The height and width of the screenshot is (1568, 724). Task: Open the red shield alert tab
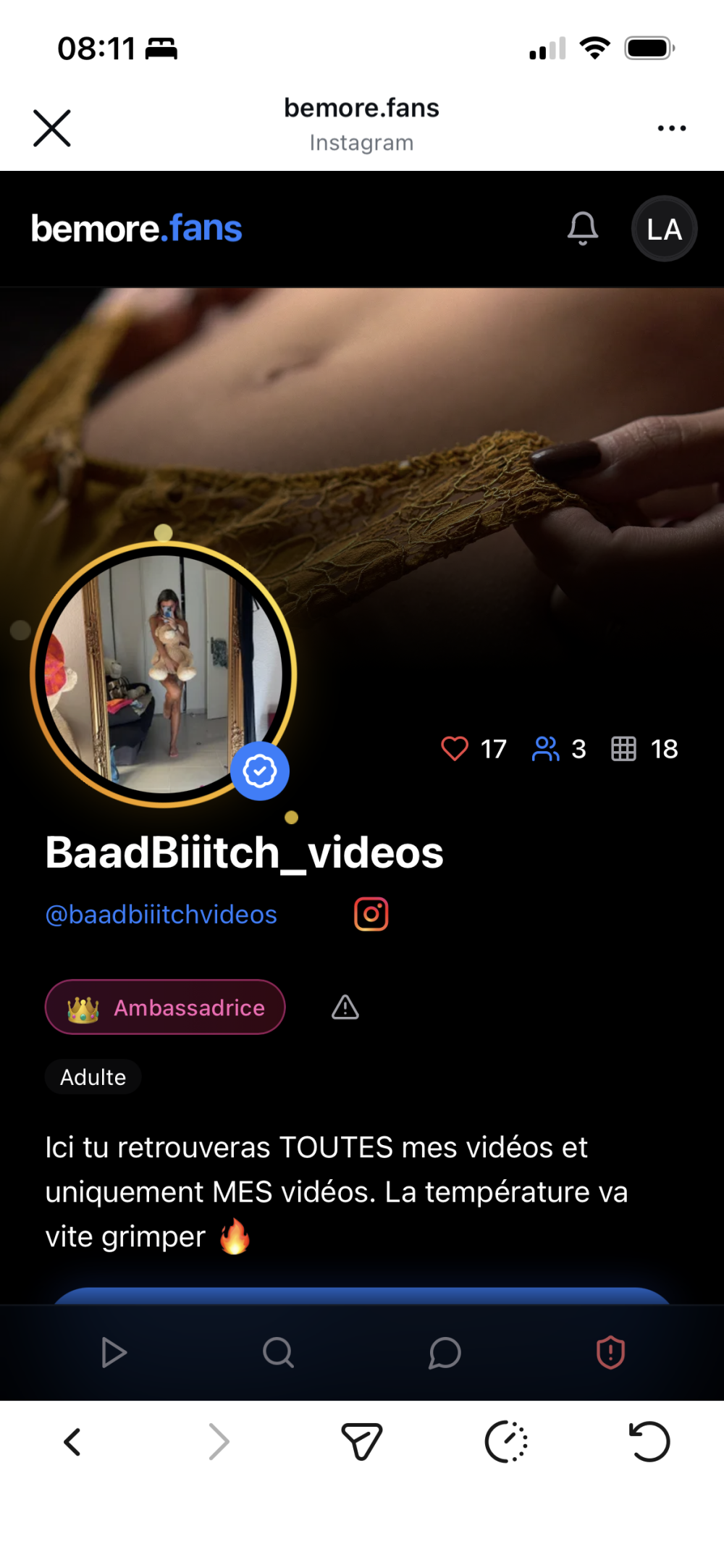coord(610,1352)
